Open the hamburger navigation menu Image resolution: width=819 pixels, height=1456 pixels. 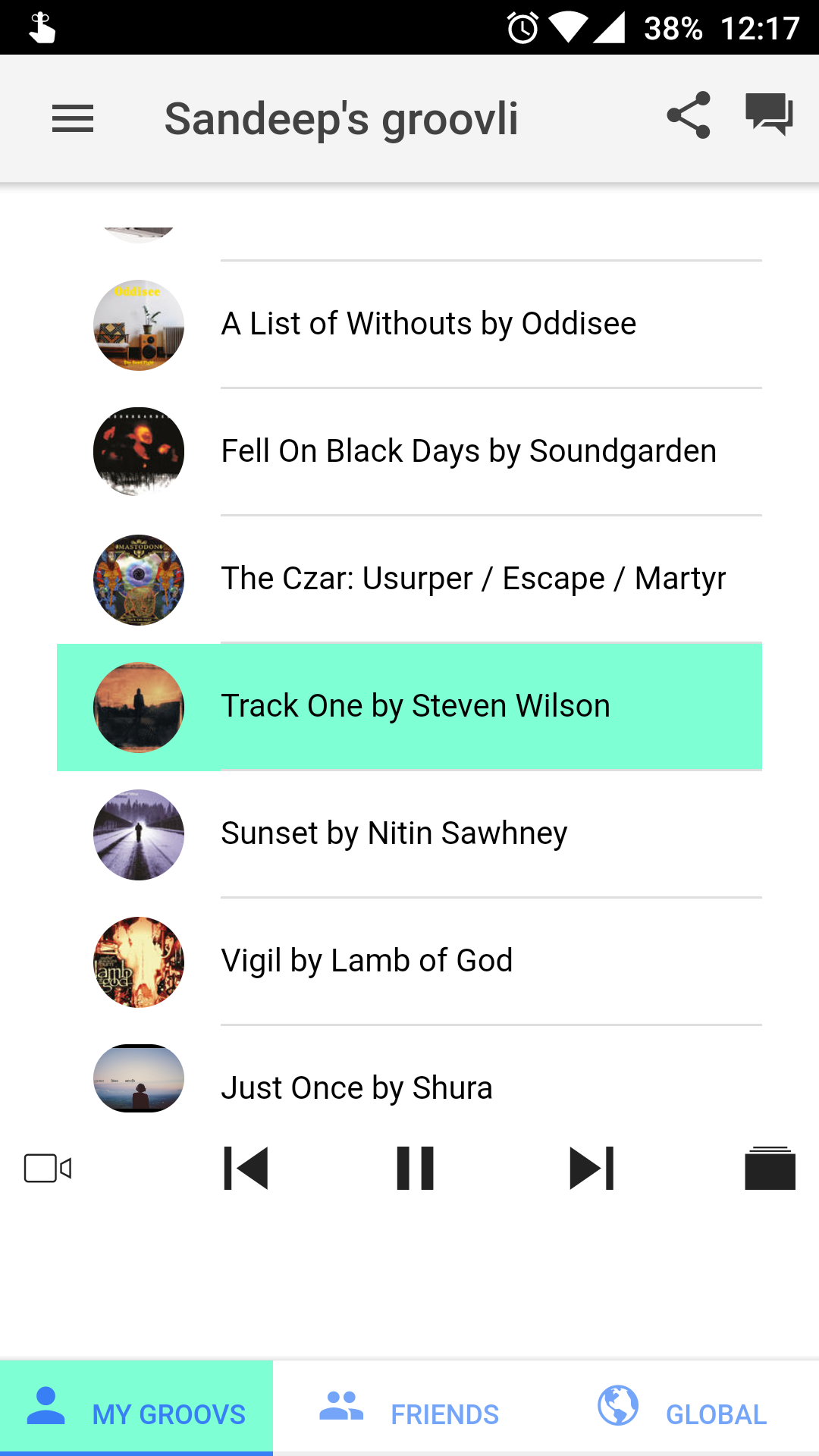pyautogui.click(x=73, y=119)
